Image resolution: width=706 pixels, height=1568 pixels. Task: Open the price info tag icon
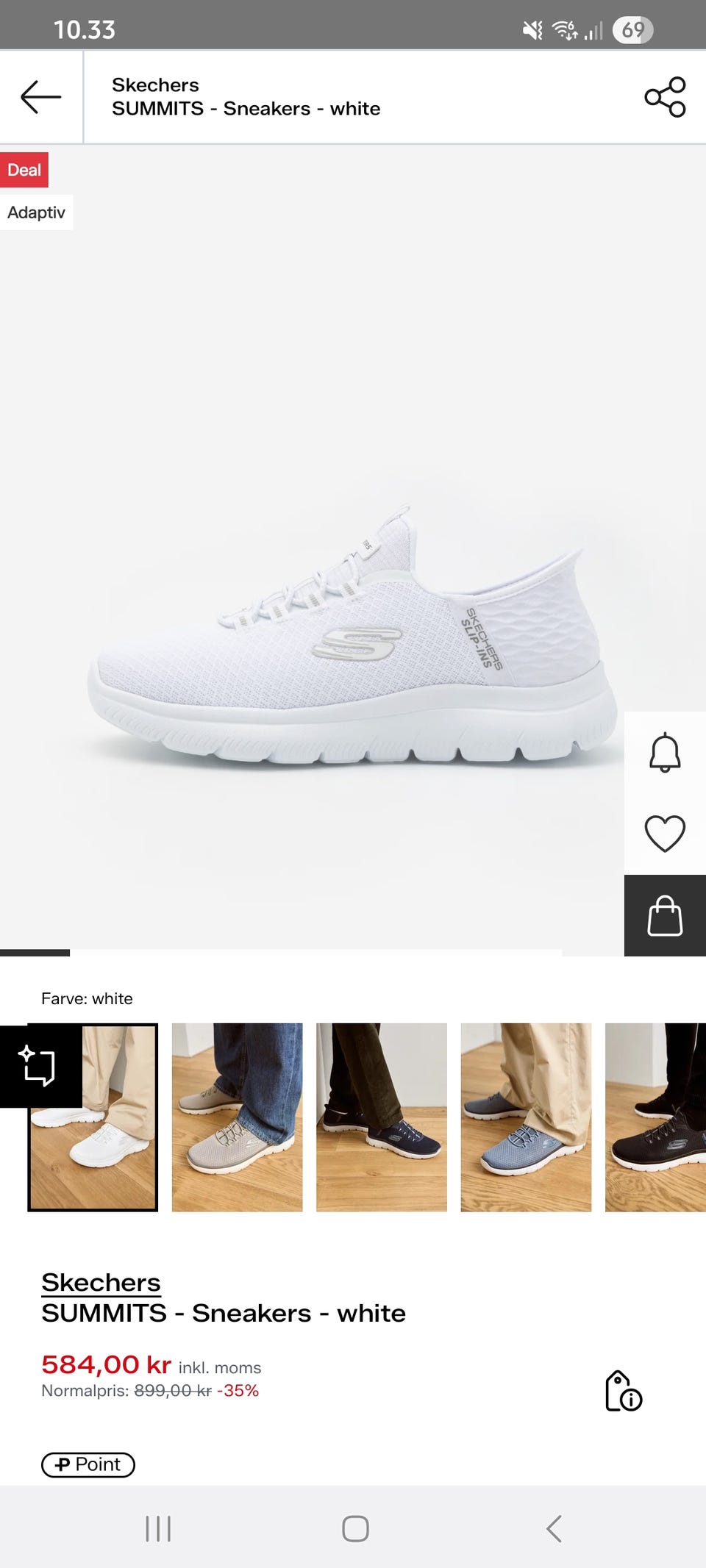(624, 1391)
